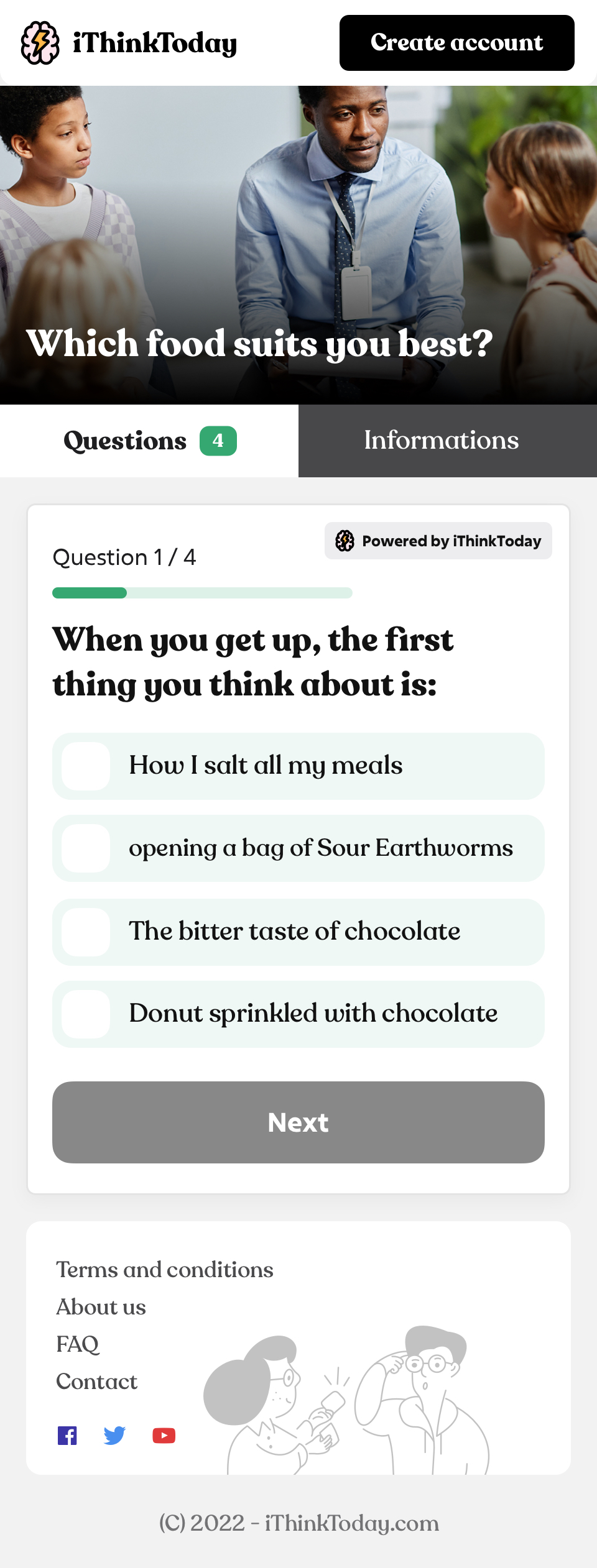
Task: Choose 'How I salt all my meals'
Action: point(298,766)
